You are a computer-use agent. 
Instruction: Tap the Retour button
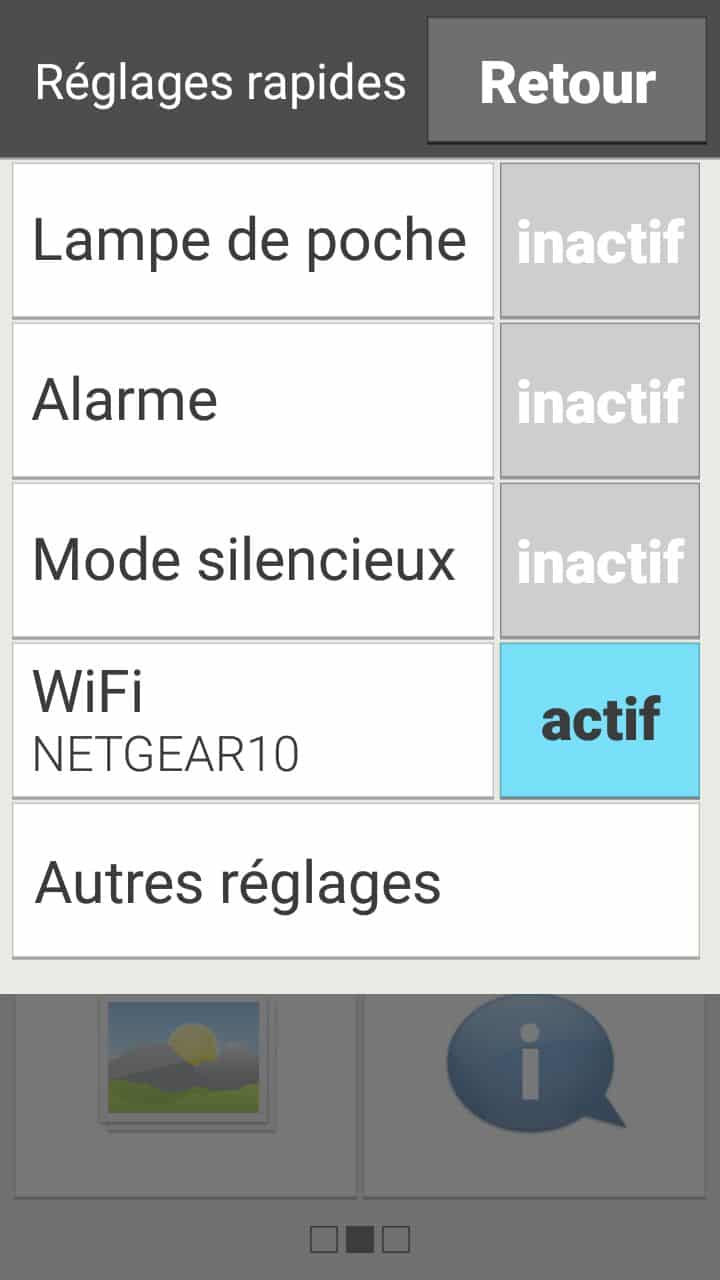tap(567, 81)
